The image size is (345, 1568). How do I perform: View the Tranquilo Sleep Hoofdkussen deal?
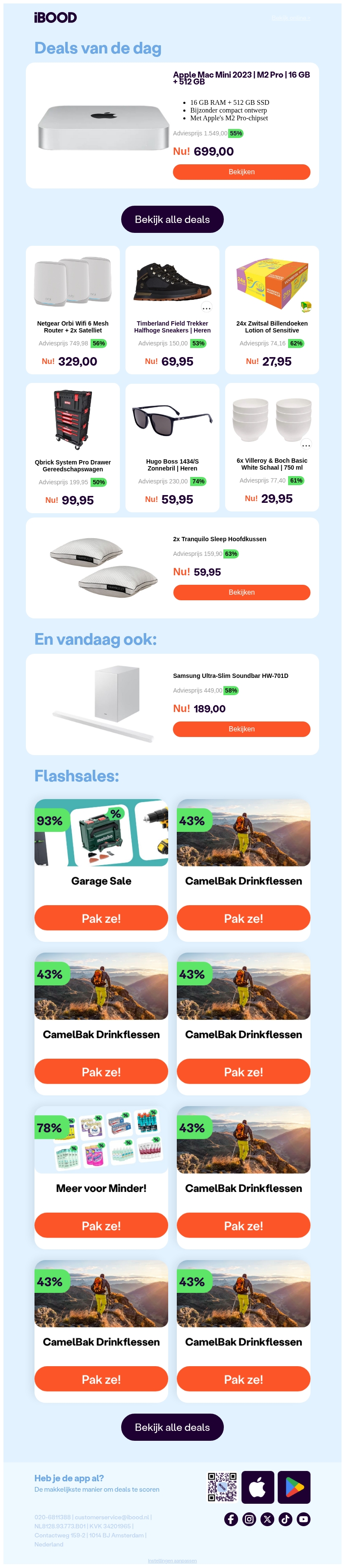click(x=241, y=592)
